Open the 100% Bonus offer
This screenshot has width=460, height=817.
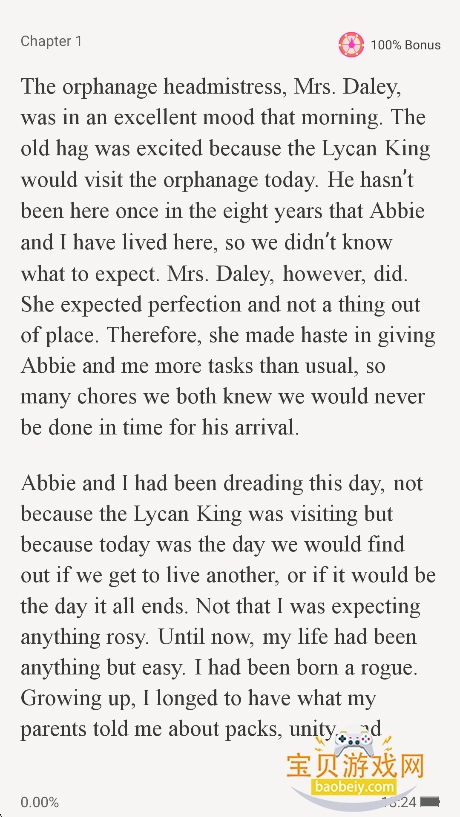[x=389, y=45]
